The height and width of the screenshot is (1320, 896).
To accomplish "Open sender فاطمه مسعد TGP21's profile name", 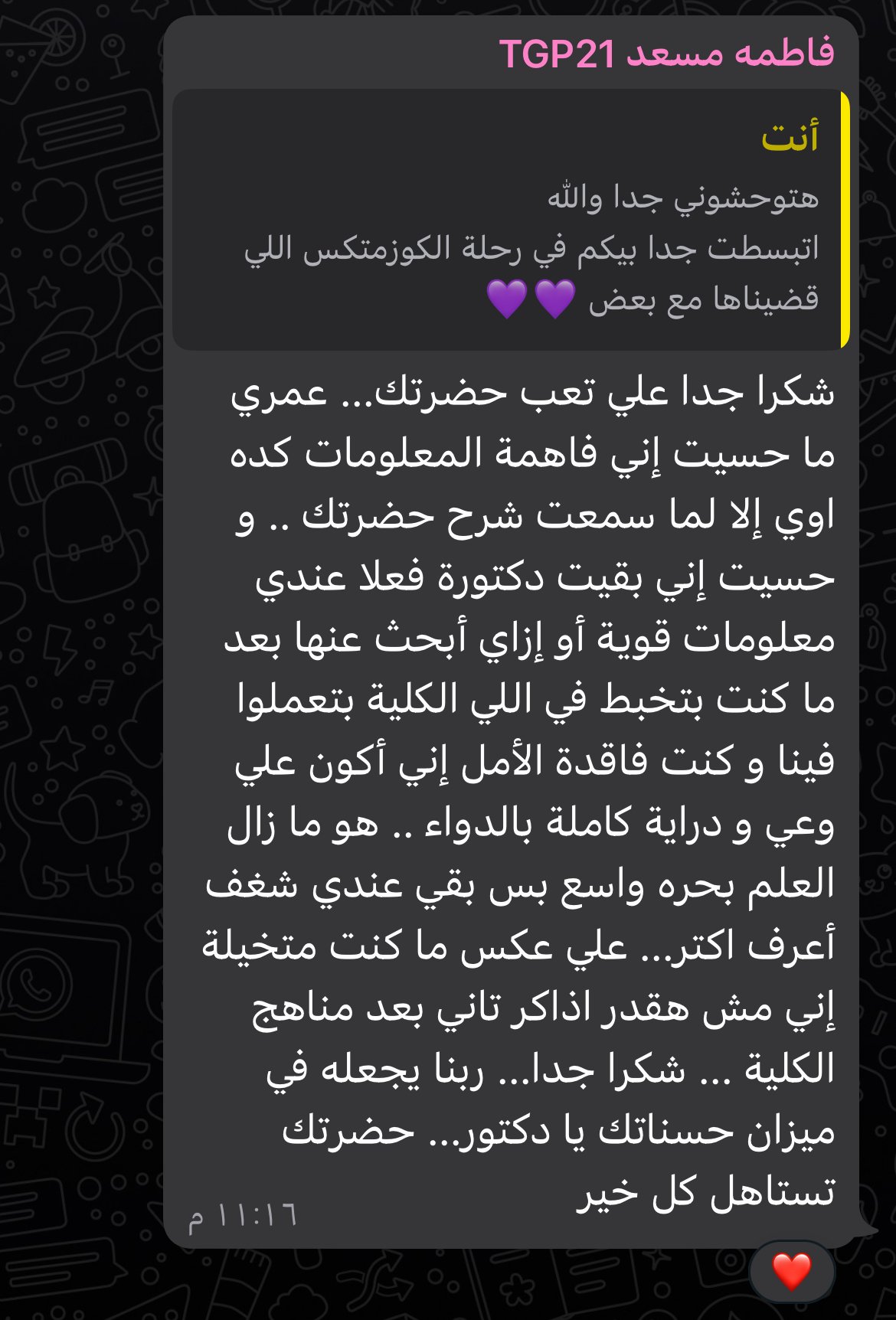I will pyautogui.click(x=666, y=55).
